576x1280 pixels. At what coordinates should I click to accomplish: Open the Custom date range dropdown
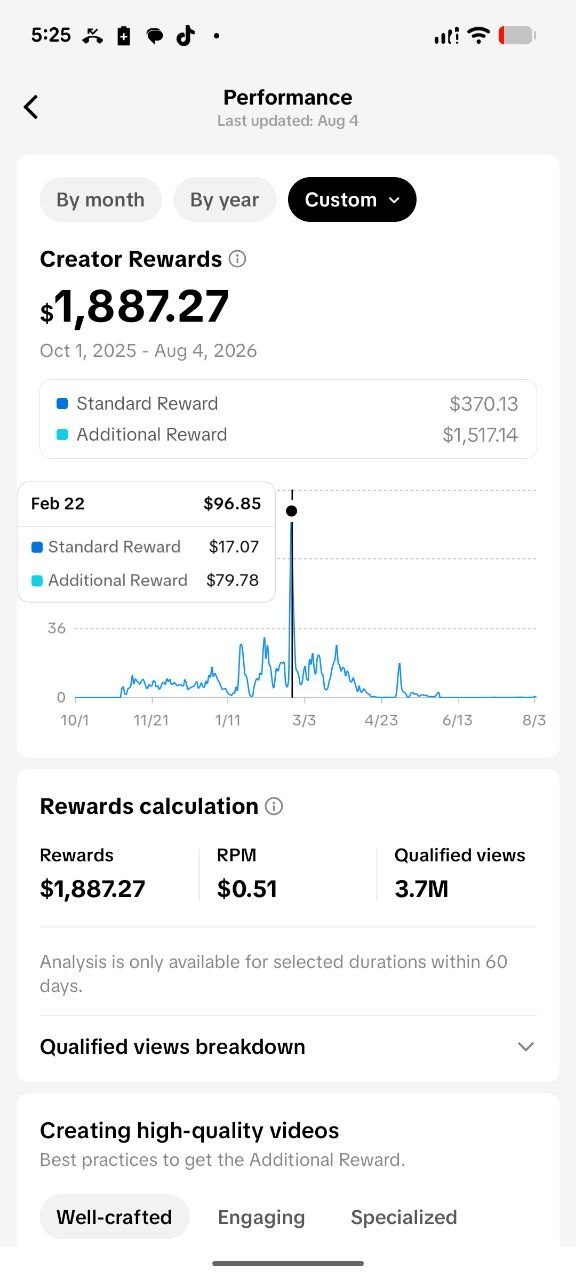pyautogui.click(x=352, y=200)
